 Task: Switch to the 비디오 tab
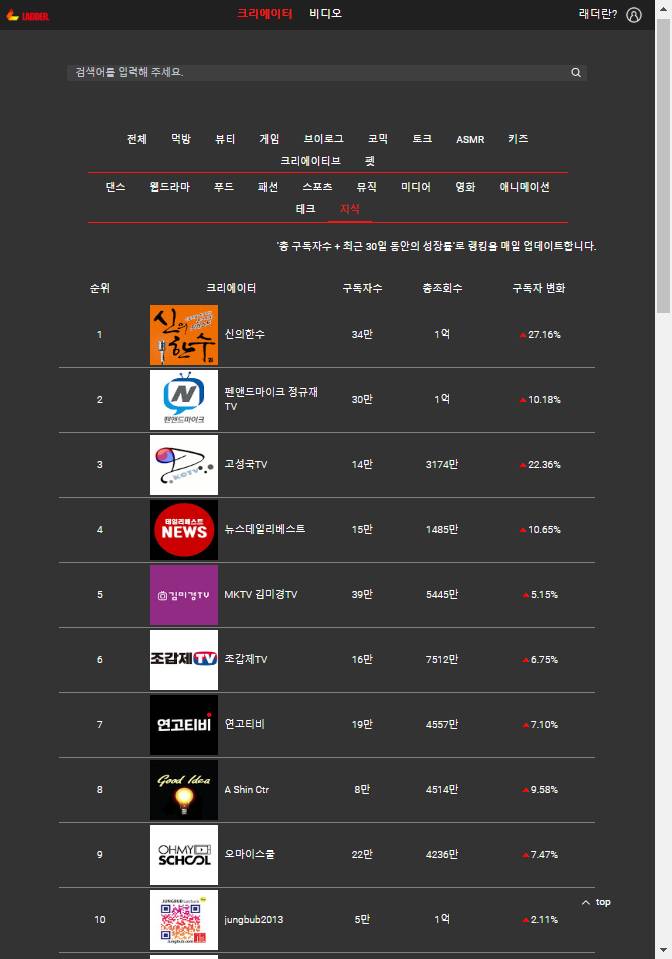coord(325,14)
